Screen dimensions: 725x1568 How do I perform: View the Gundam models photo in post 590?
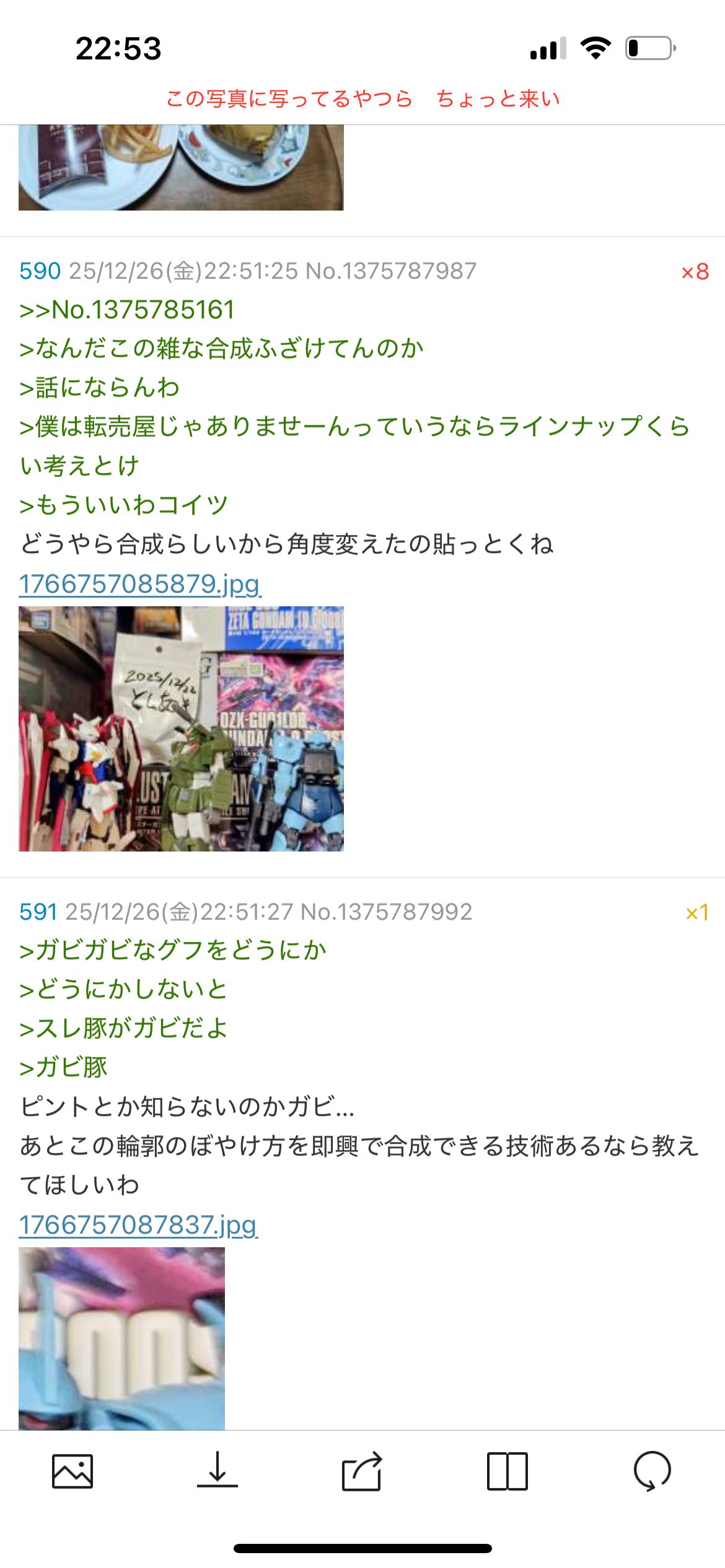point(181,728)
